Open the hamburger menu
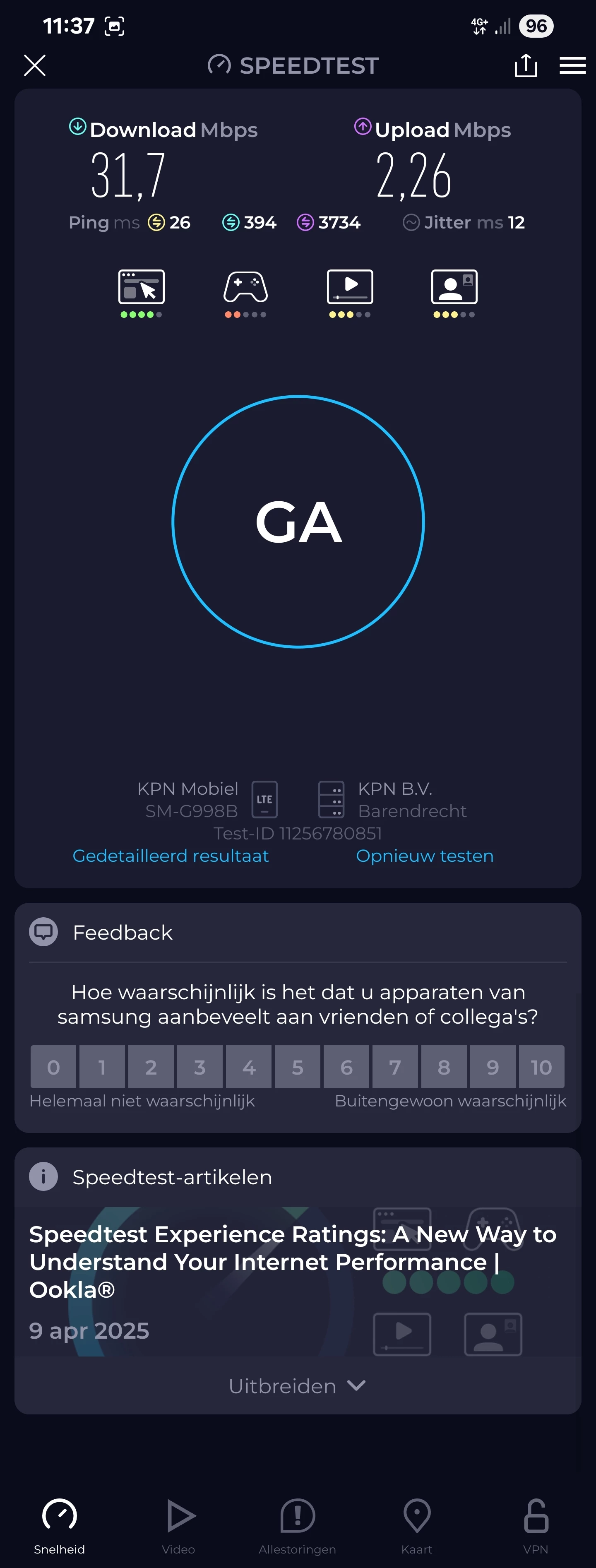This screenshot has height=1568, width=596. 572,65
